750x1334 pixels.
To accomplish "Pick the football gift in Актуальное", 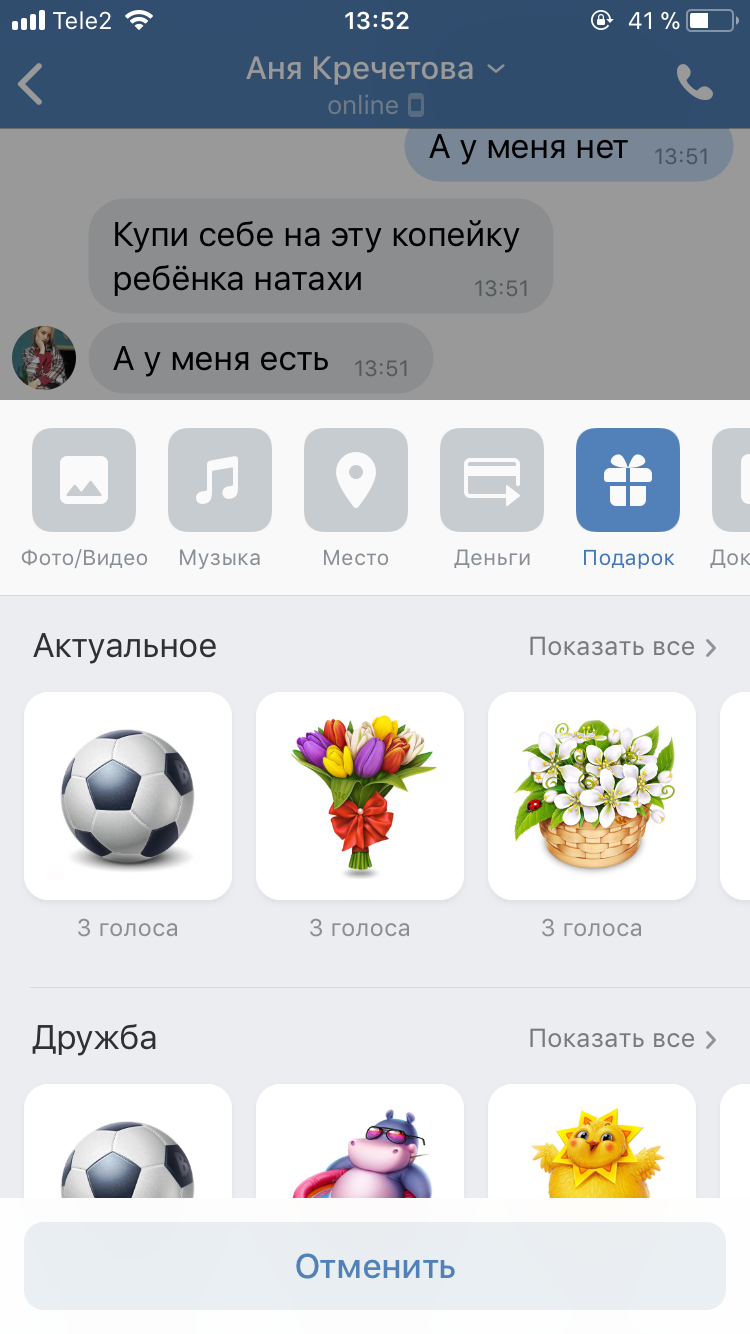I will 128,796.
